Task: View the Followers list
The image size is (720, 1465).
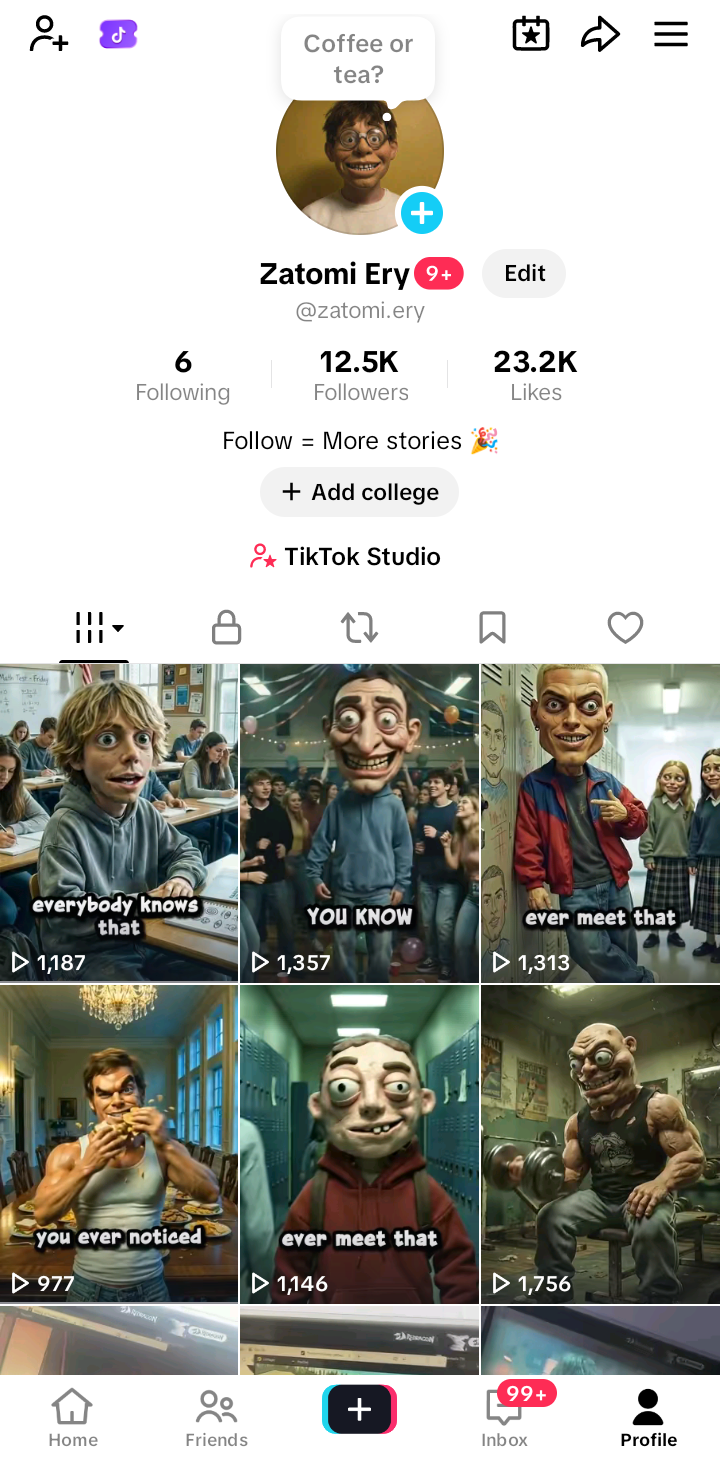Action: pyautogui.click(x=360, y=375)
